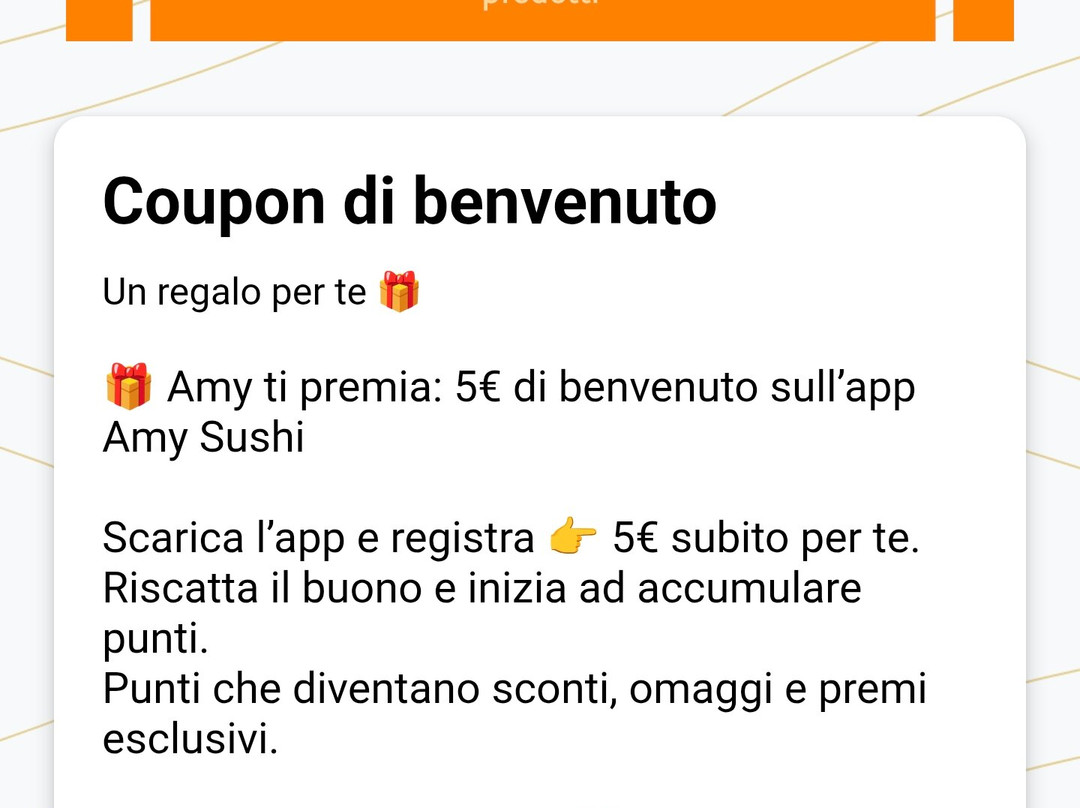Tap the orange button ending in "prodotti"

point(542,18)
